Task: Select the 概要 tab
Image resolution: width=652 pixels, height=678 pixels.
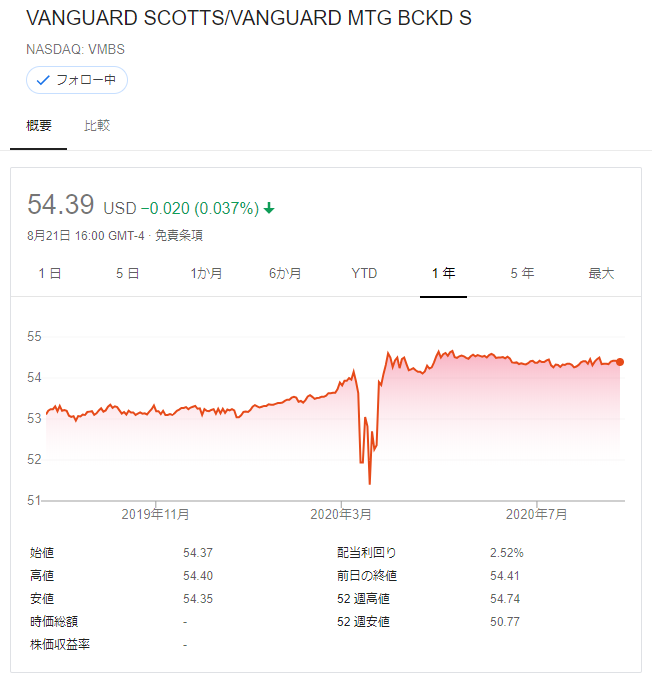Action: click(39, 126)
